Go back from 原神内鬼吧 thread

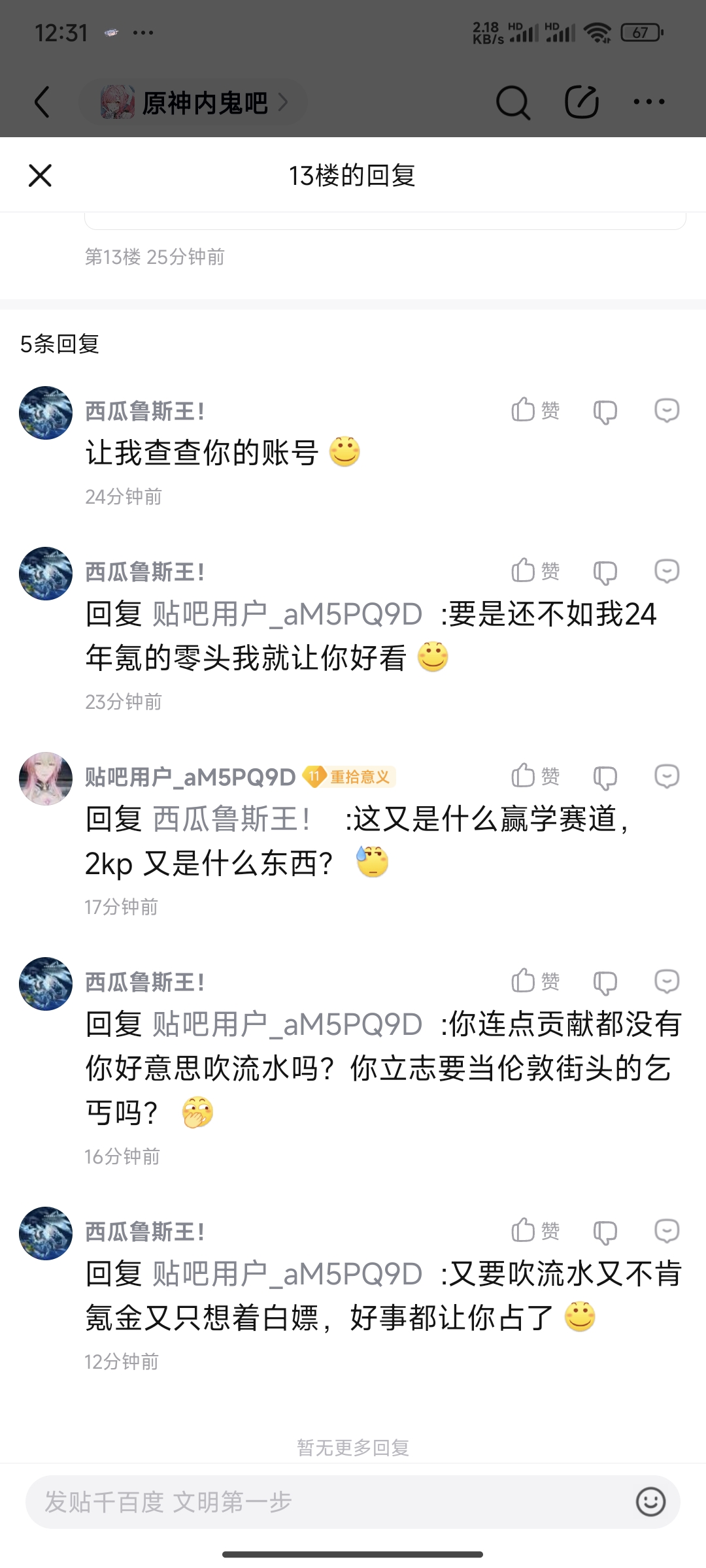point(42,102)
